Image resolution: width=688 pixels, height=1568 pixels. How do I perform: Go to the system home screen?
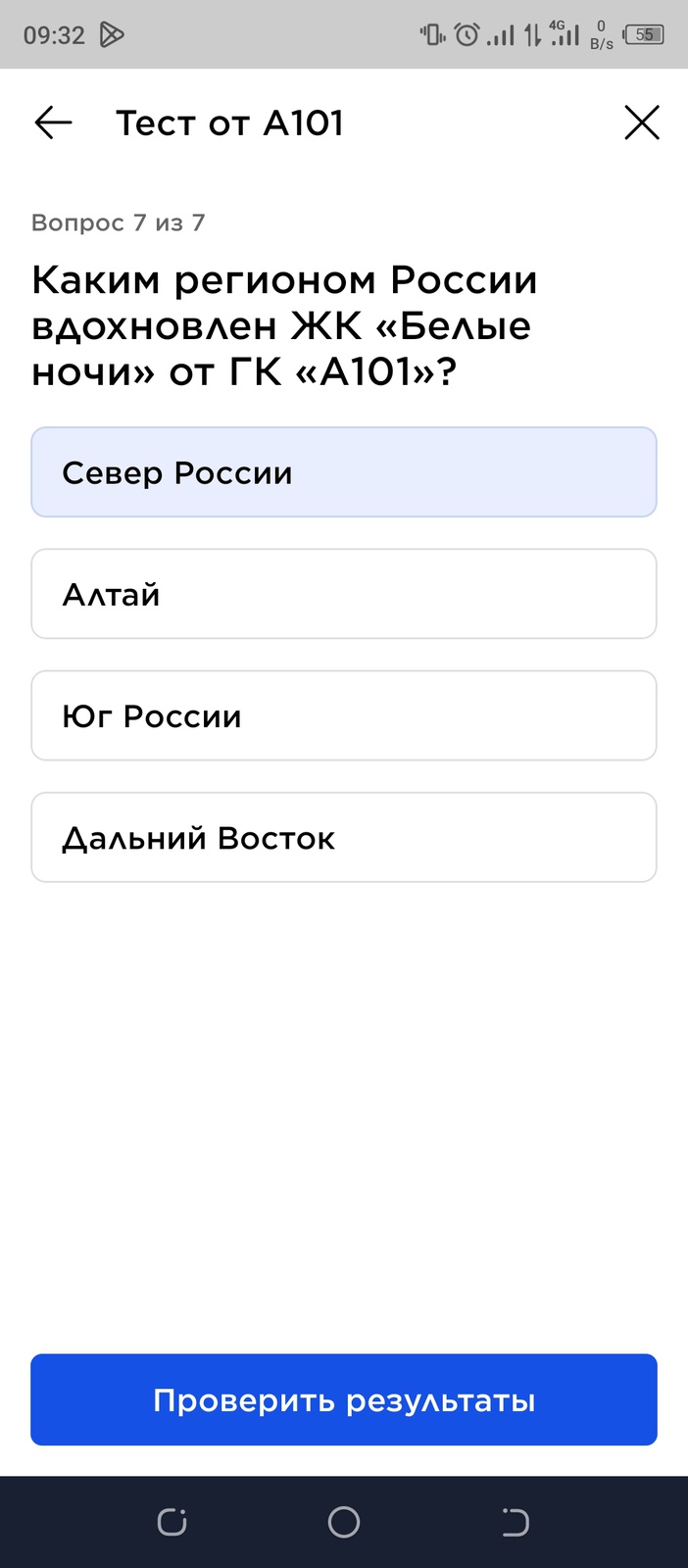(344, 1522)
